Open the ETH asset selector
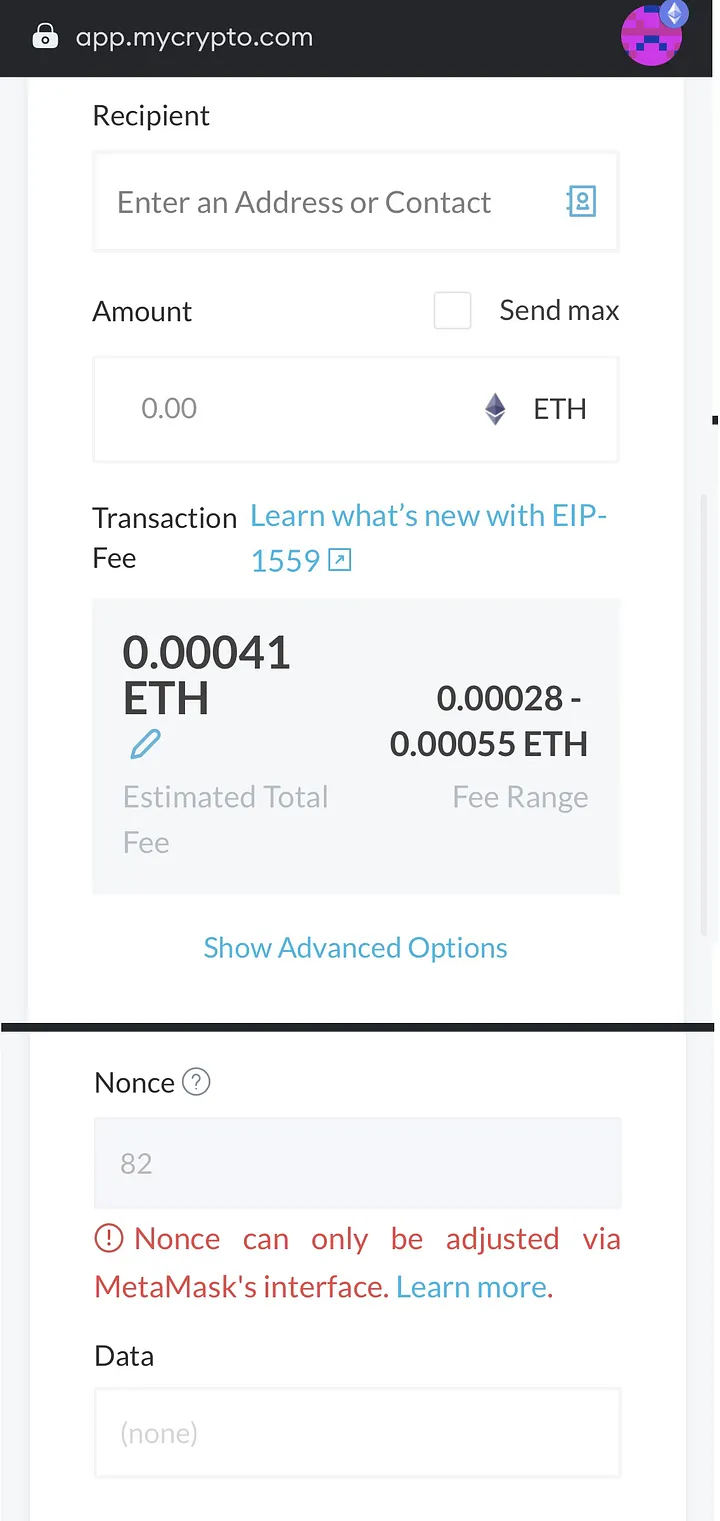 tap(537, 409)
